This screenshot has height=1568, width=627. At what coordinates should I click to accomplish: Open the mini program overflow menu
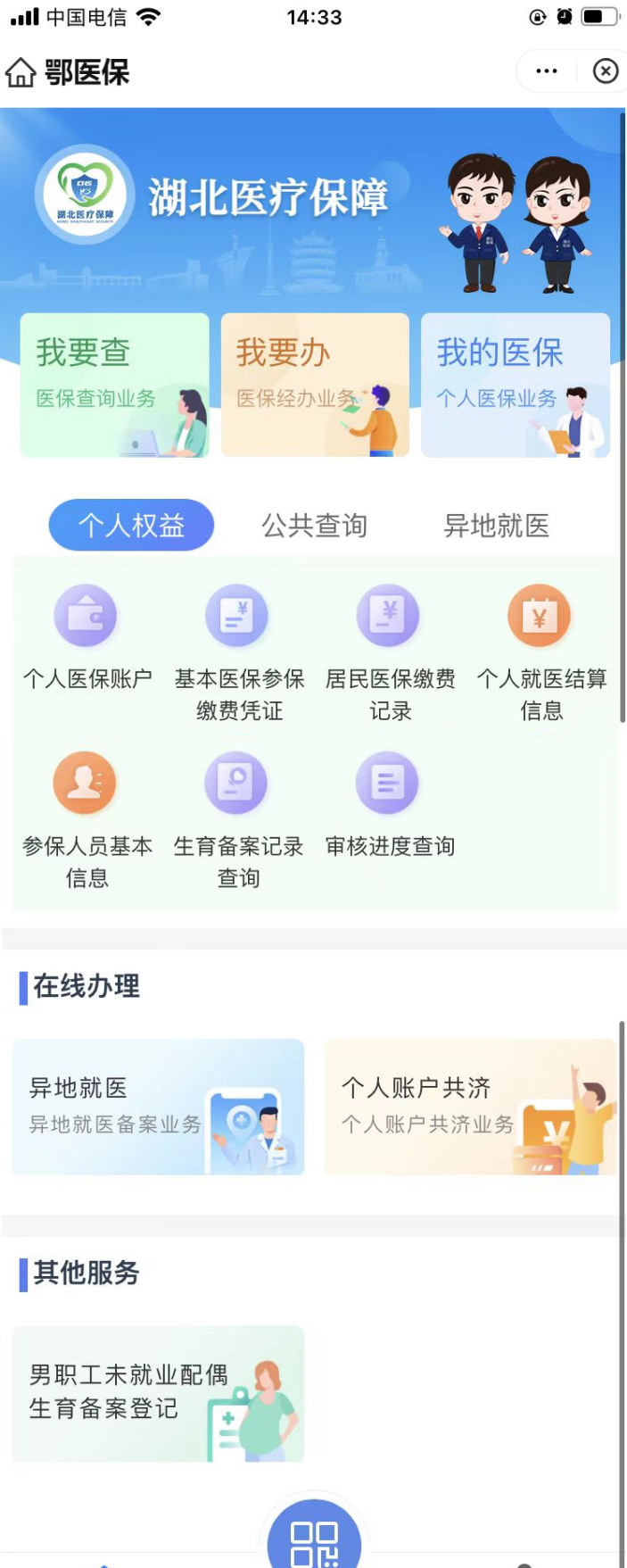coord(547,71)
